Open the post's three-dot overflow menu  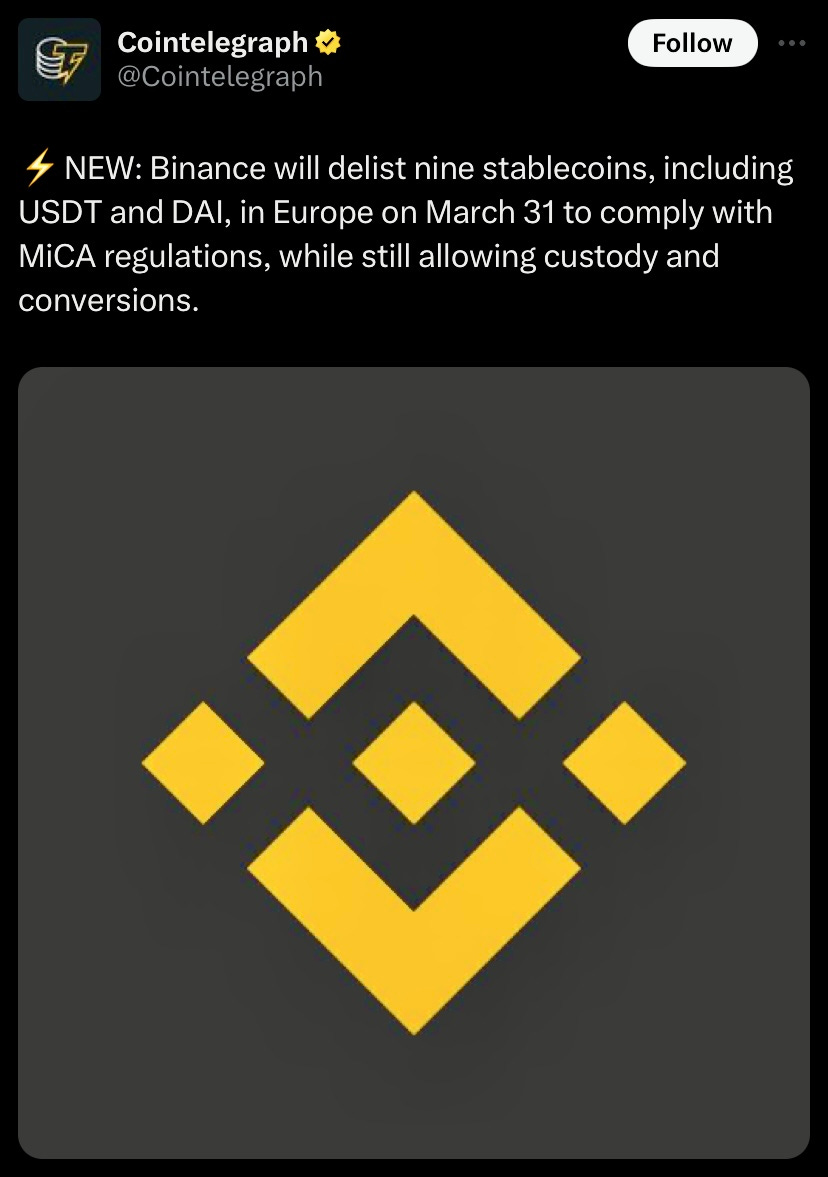[x=791, y=43]
